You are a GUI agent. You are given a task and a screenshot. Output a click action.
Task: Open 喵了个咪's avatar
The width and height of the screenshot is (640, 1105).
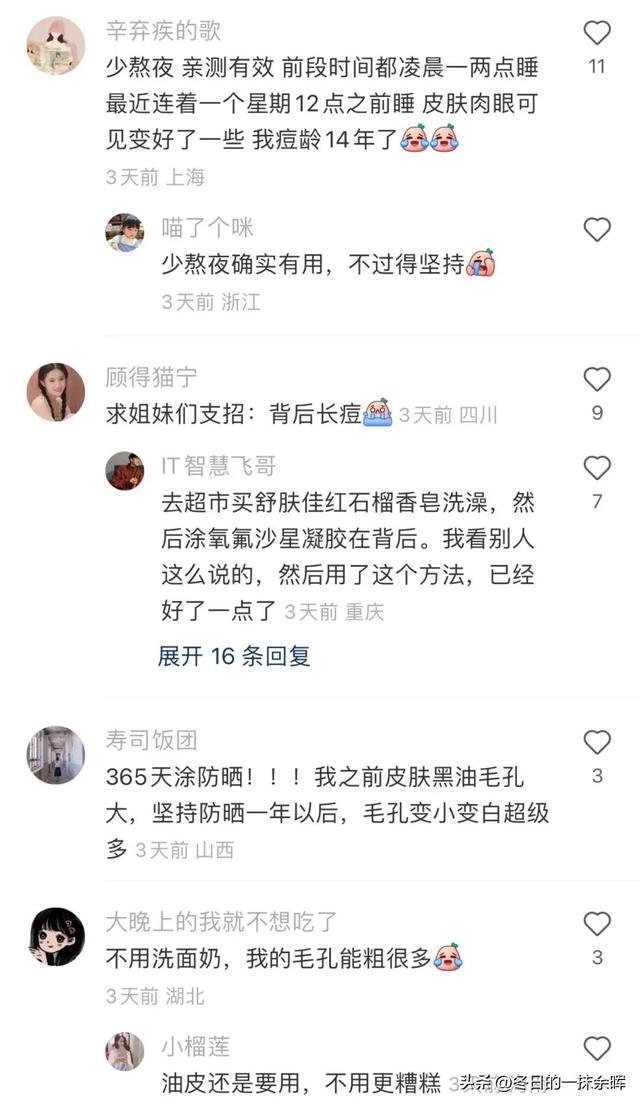click(125, 233)
